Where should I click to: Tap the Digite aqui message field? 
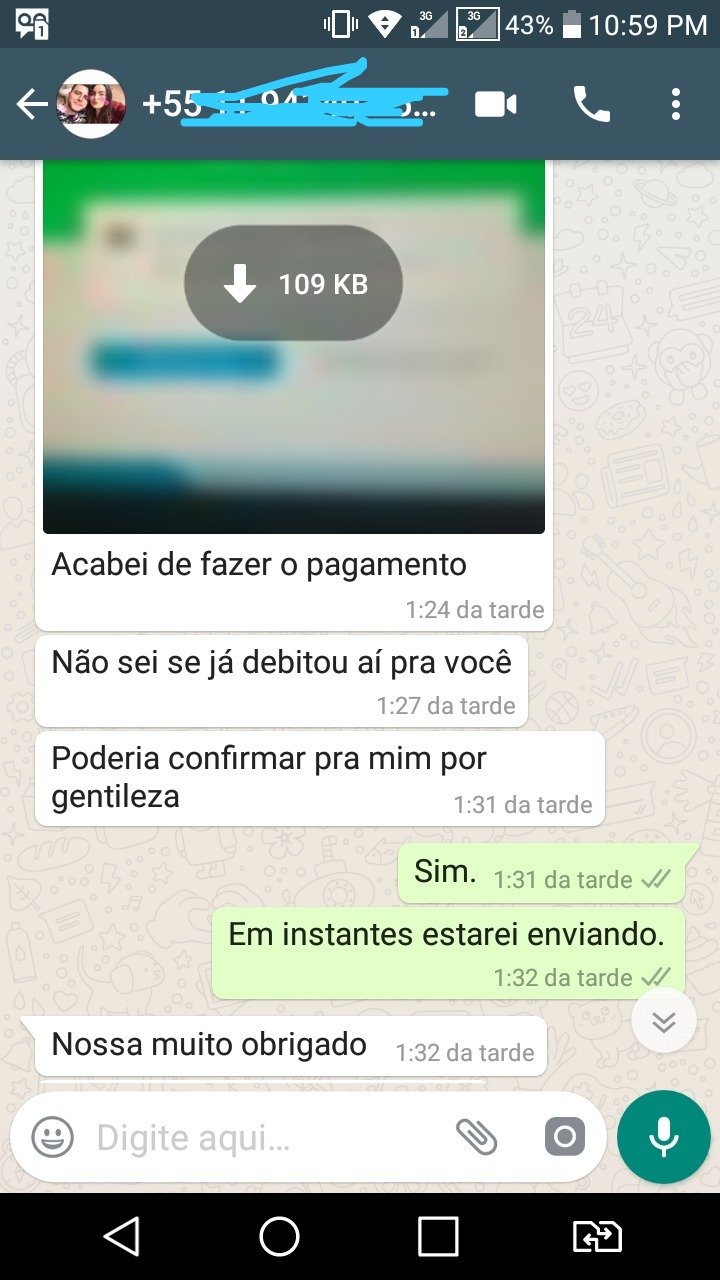pos(260,1137)
